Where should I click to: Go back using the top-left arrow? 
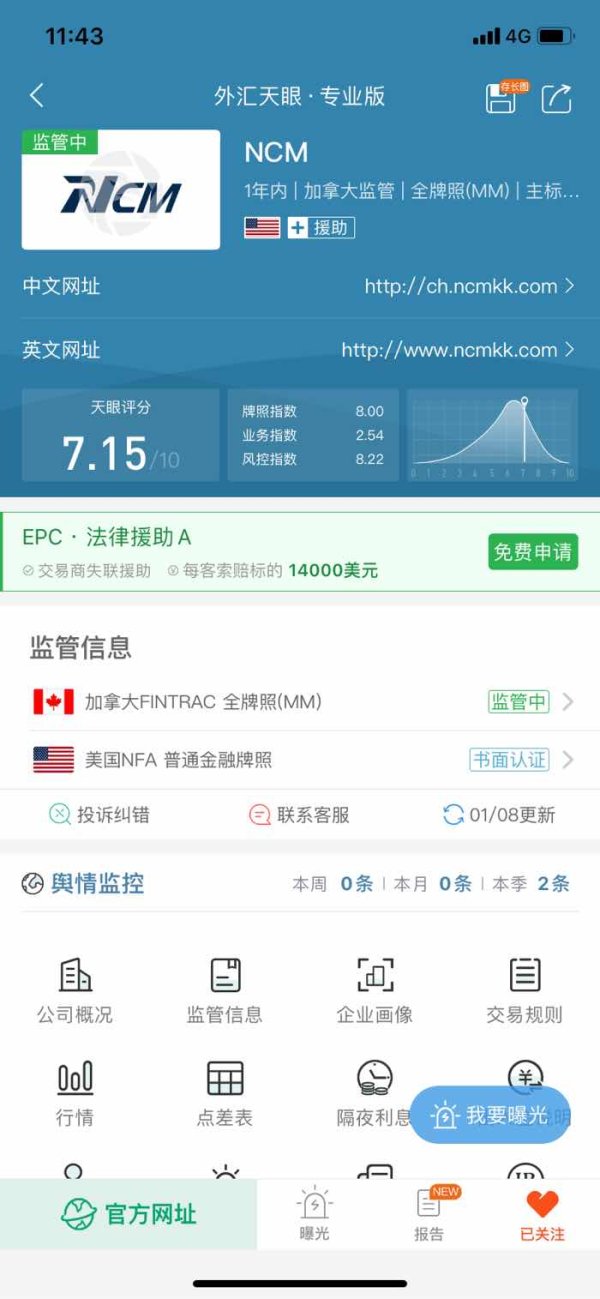tap(37, 96)
